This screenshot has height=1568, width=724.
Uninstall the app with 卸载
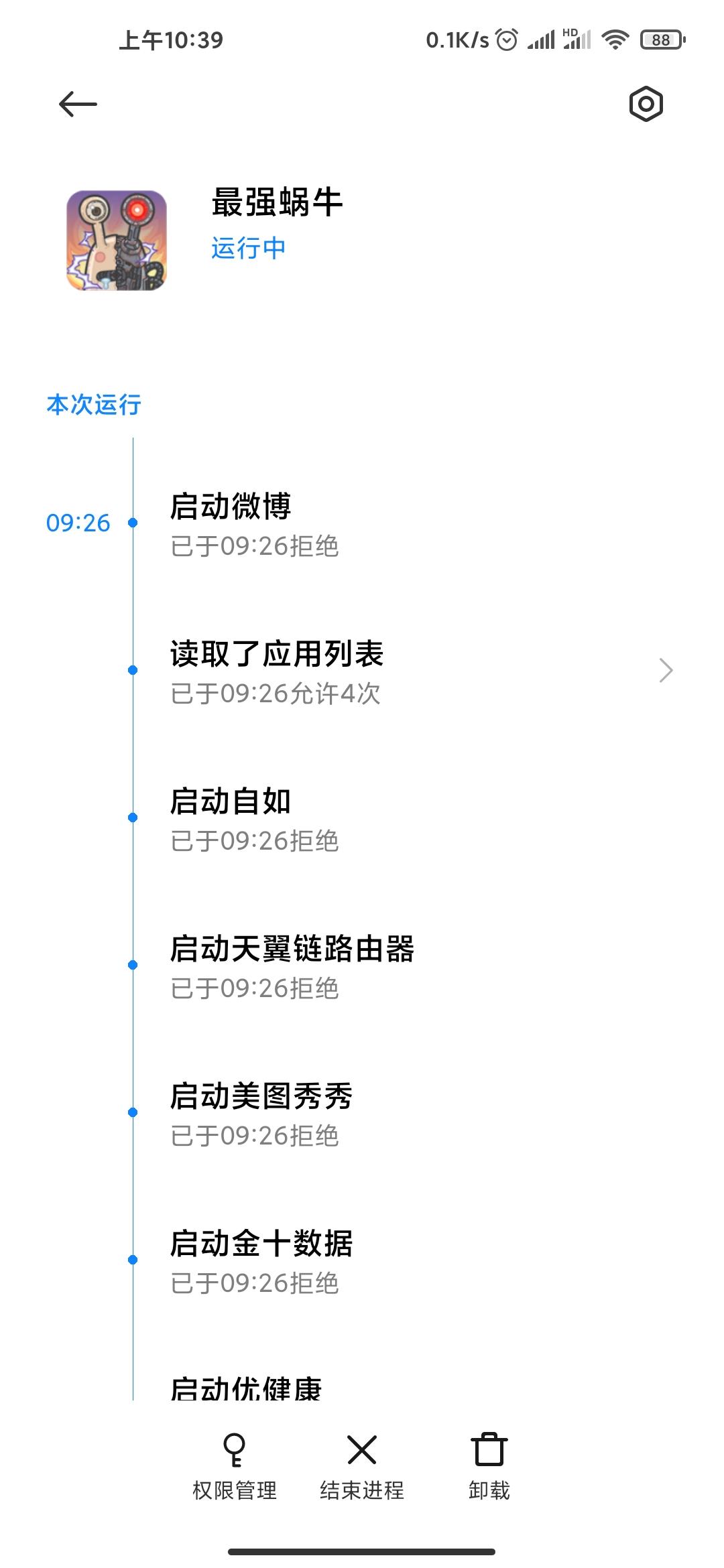(x=489, y=1465)
